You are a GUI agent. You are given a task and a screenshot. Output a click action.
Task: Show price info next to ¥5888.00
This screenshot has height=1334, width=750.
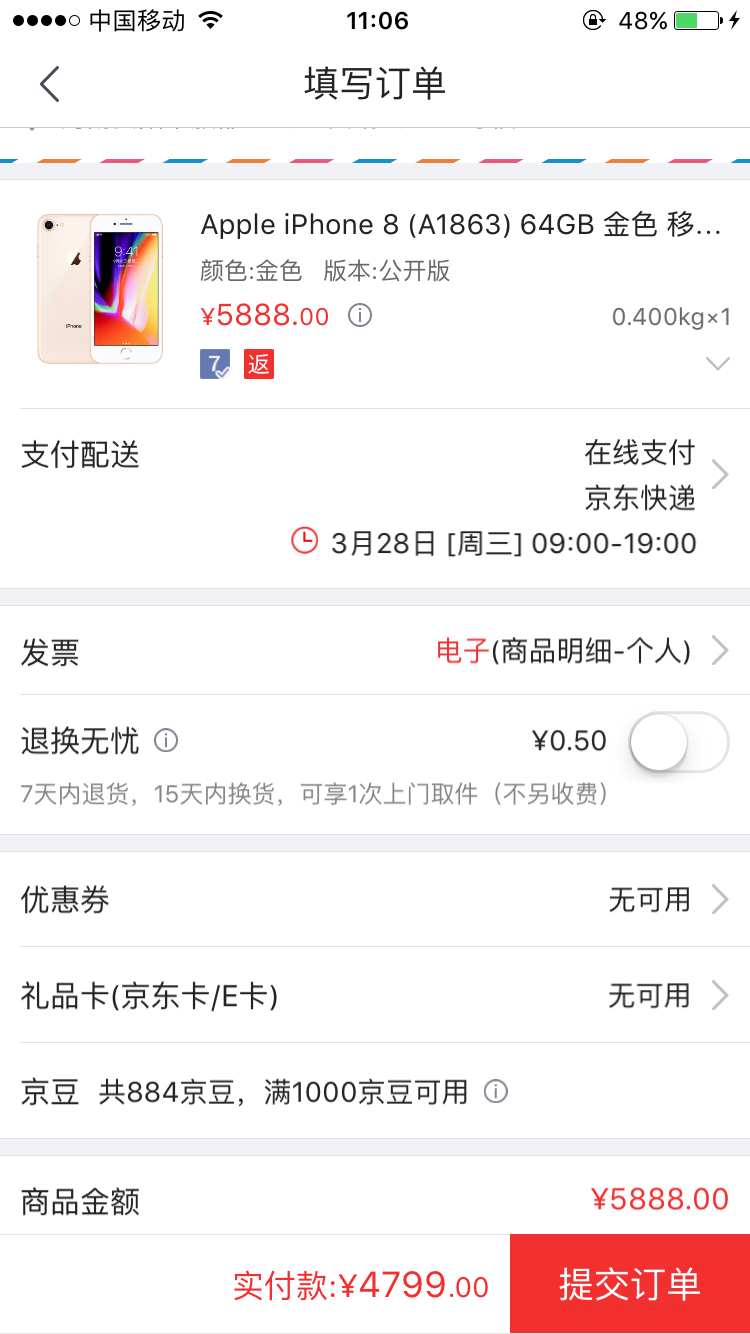[360, 316]
